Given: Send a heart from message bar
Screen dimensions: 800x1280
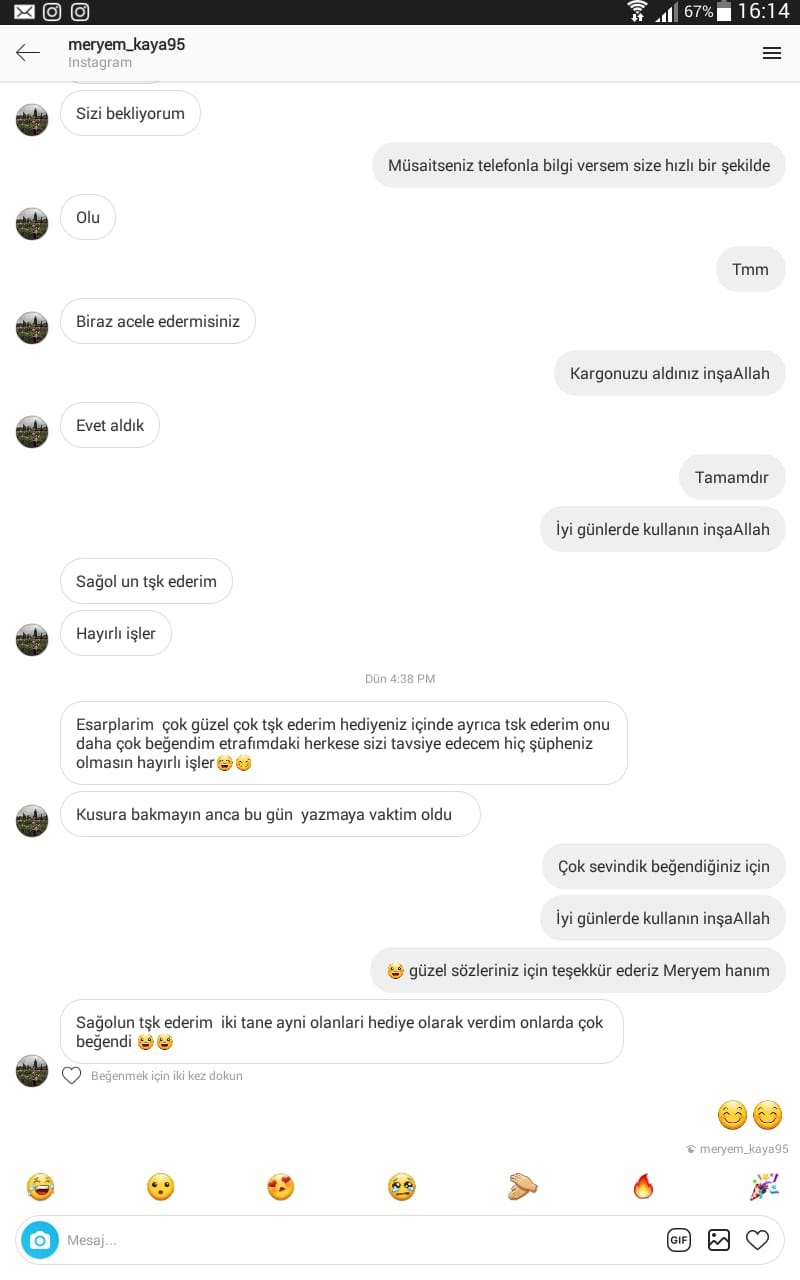Looking at the screenshot, I should click(x=758, y=1240).
